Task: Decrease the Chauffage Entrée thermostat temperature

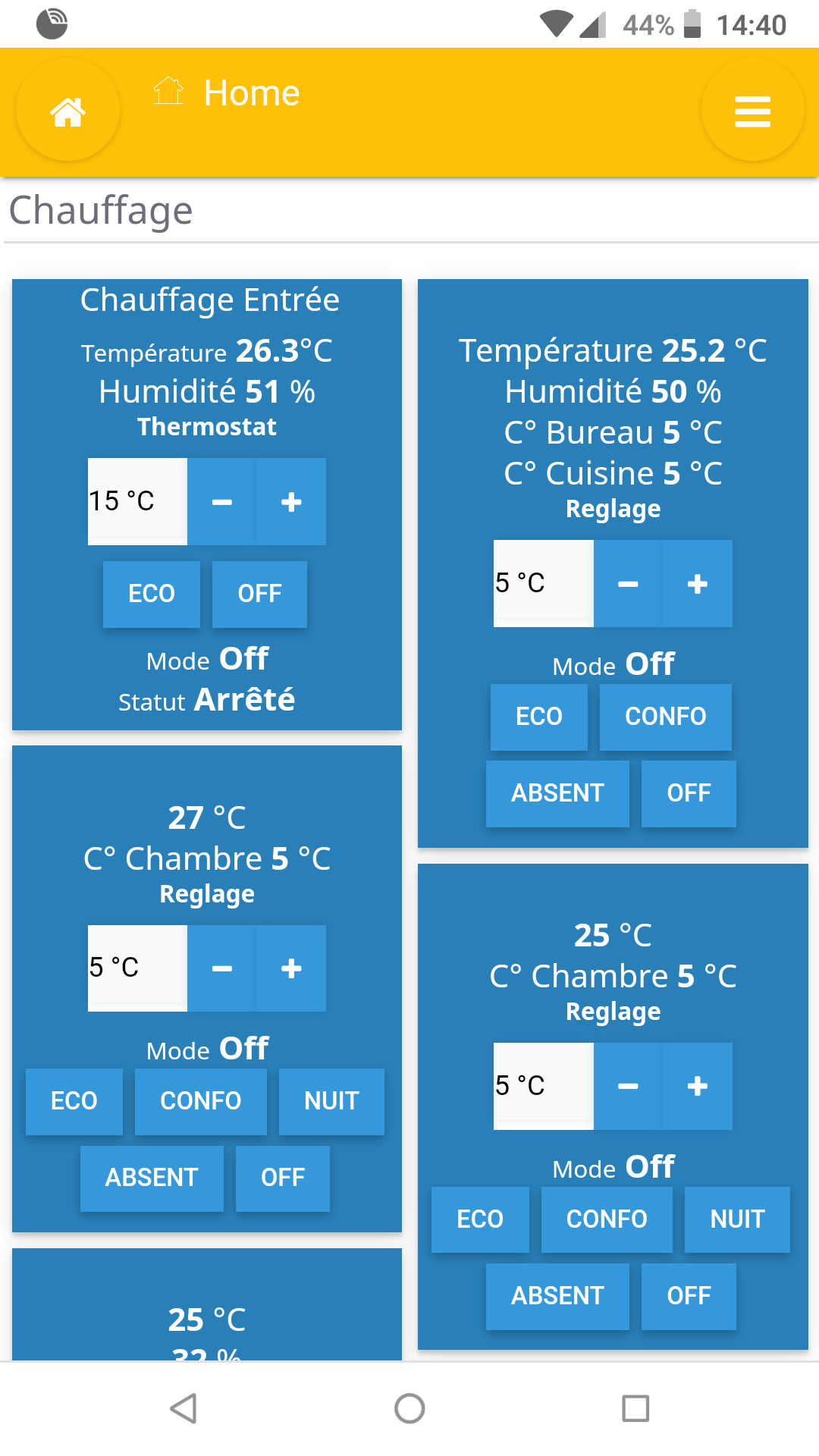Action: pyautogui.click(x=222, y=501)
